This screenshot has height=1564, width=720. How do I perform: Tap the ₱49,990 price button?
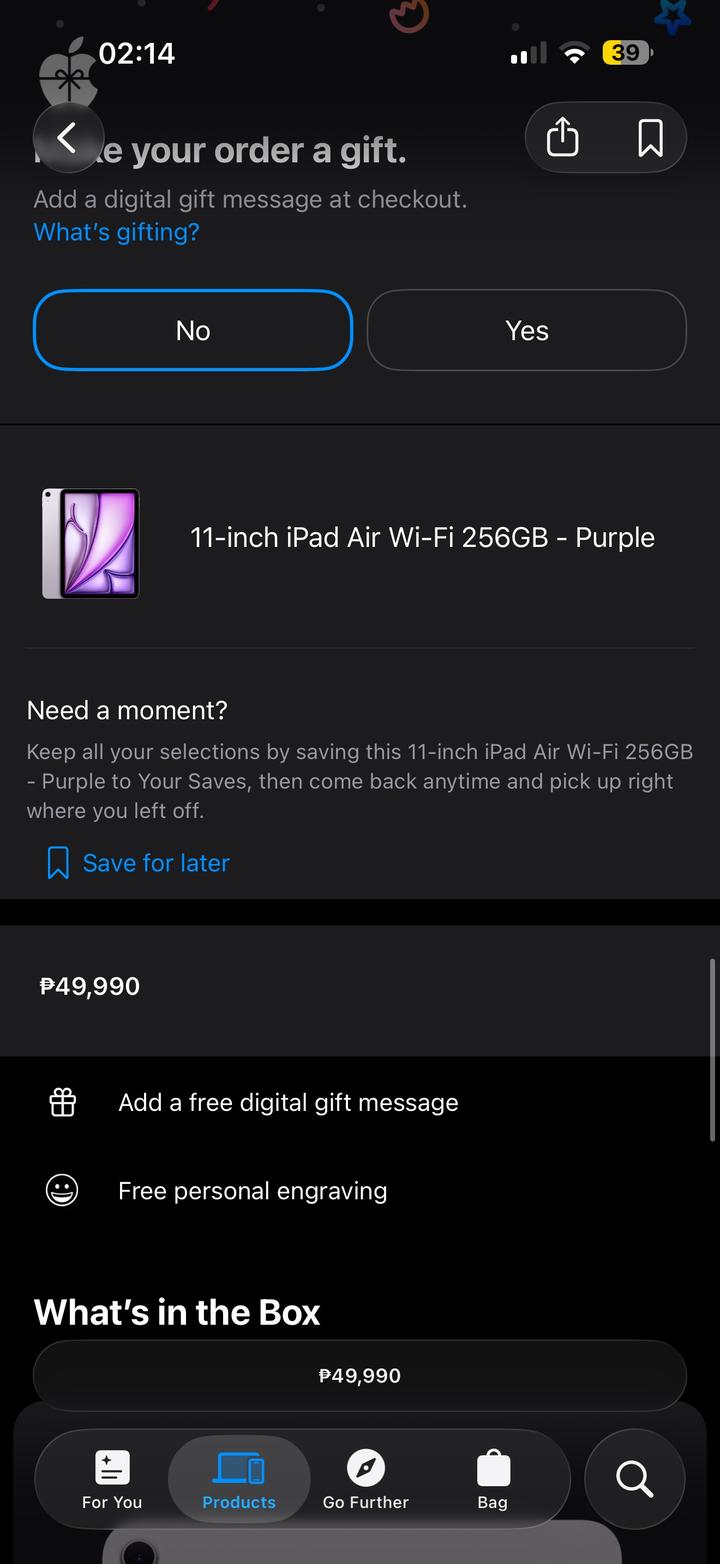click(360, 1376)
